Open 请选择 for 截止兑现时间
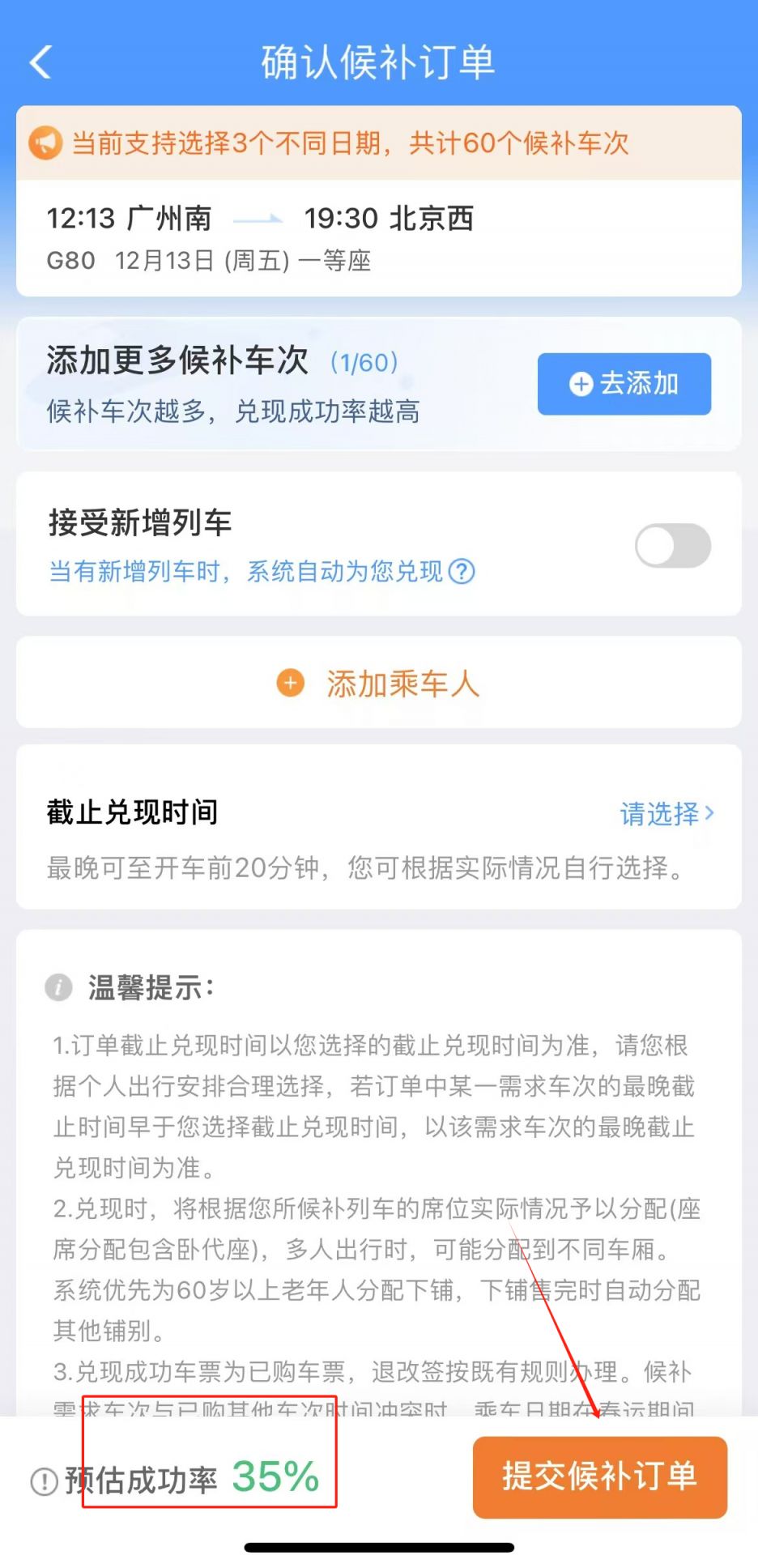Image resolution: width=758 pixels, height=1568 pixels. tap(666, 813)
